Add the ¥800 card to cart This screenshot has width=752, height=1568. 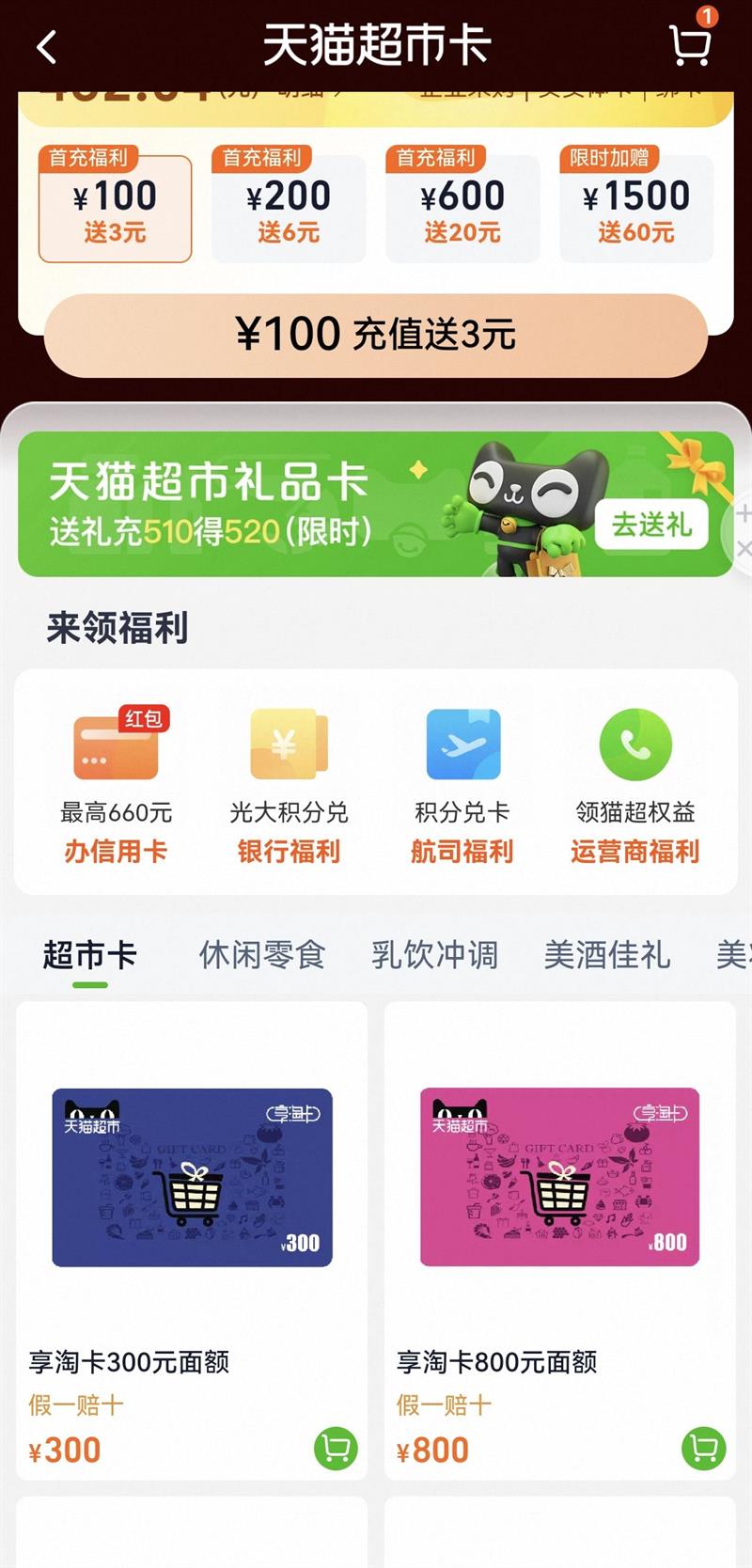703,1448
